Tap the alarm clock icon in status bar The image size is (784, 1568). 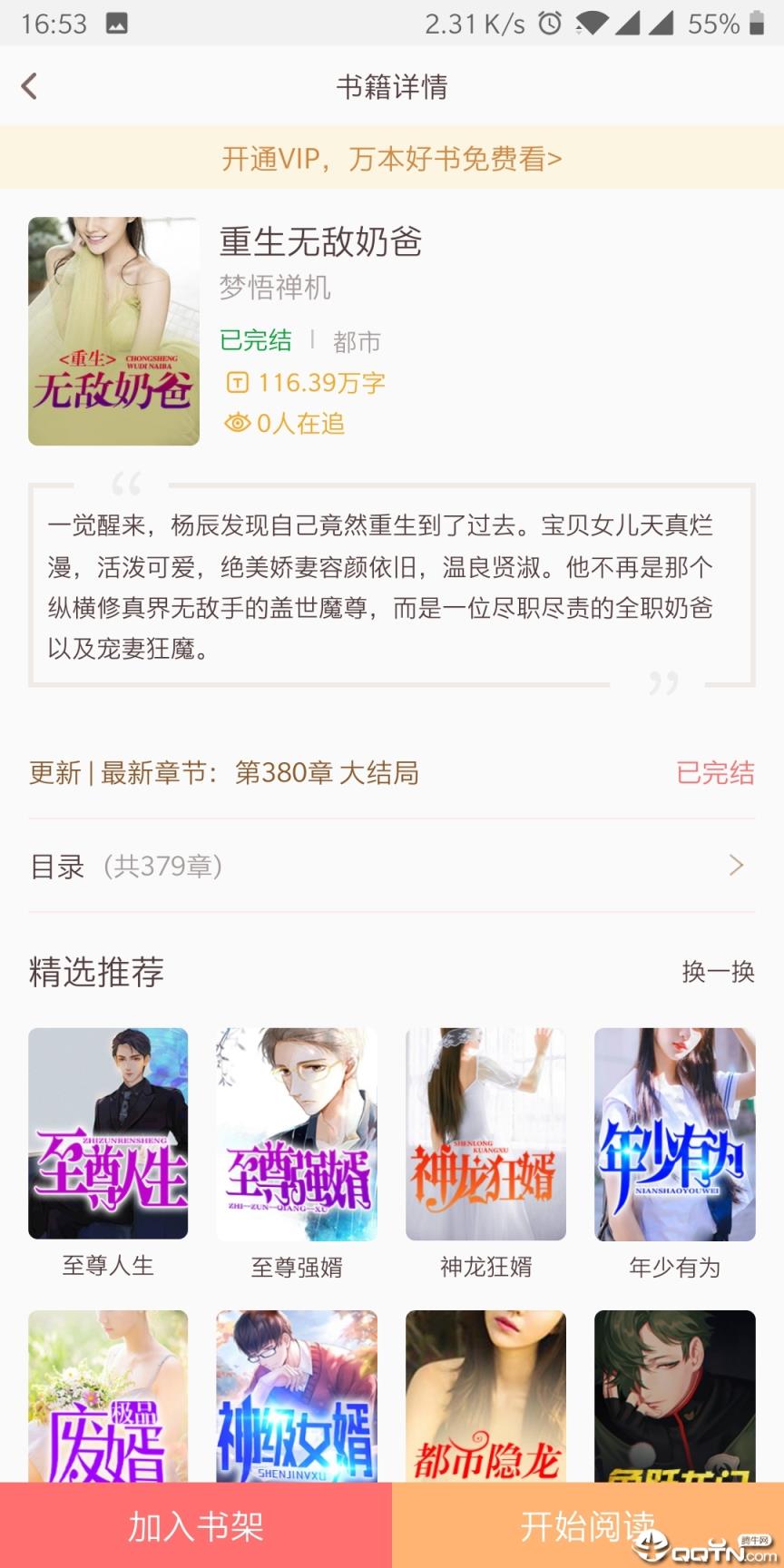tap(549, 23)
